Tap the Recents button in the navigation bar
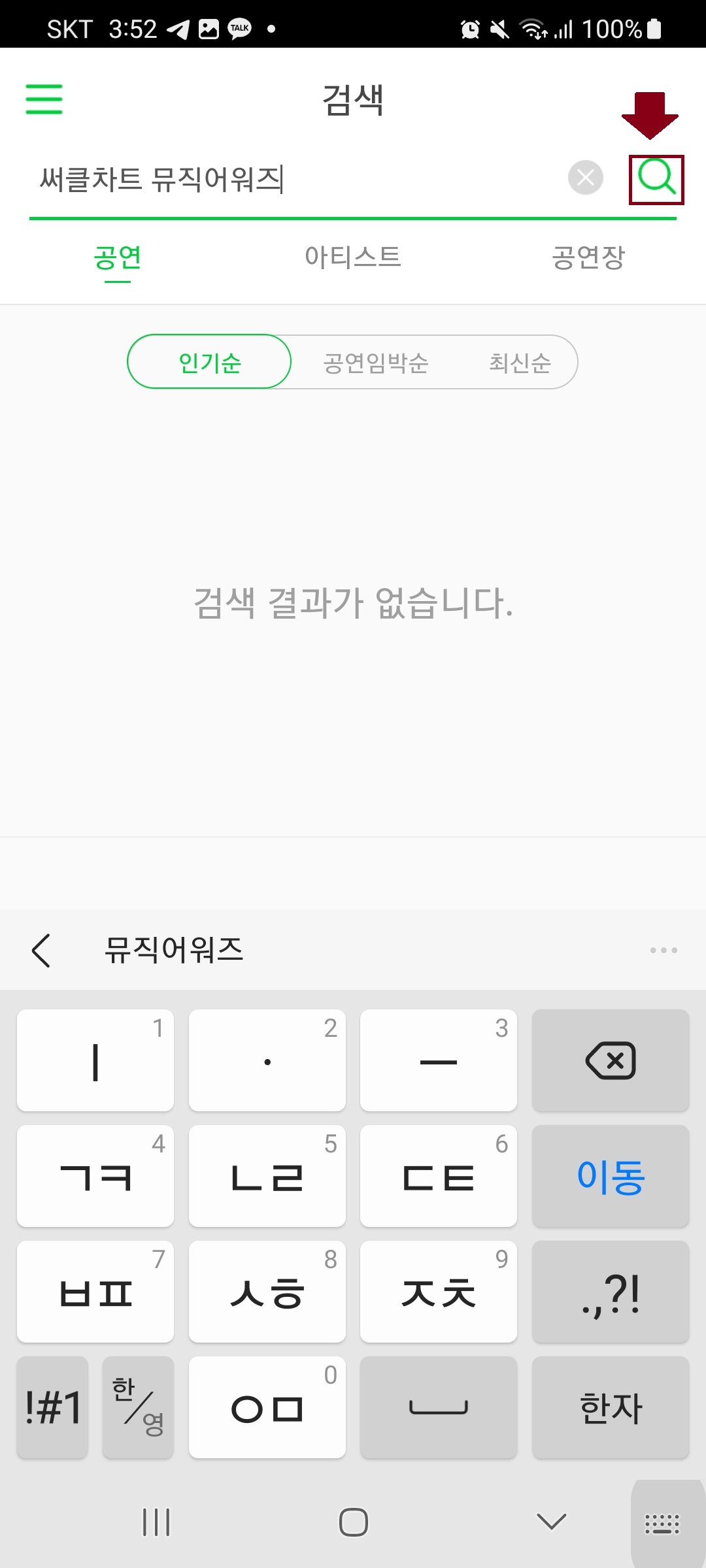The image size is (706, 1568). (x=156, y=1520)
